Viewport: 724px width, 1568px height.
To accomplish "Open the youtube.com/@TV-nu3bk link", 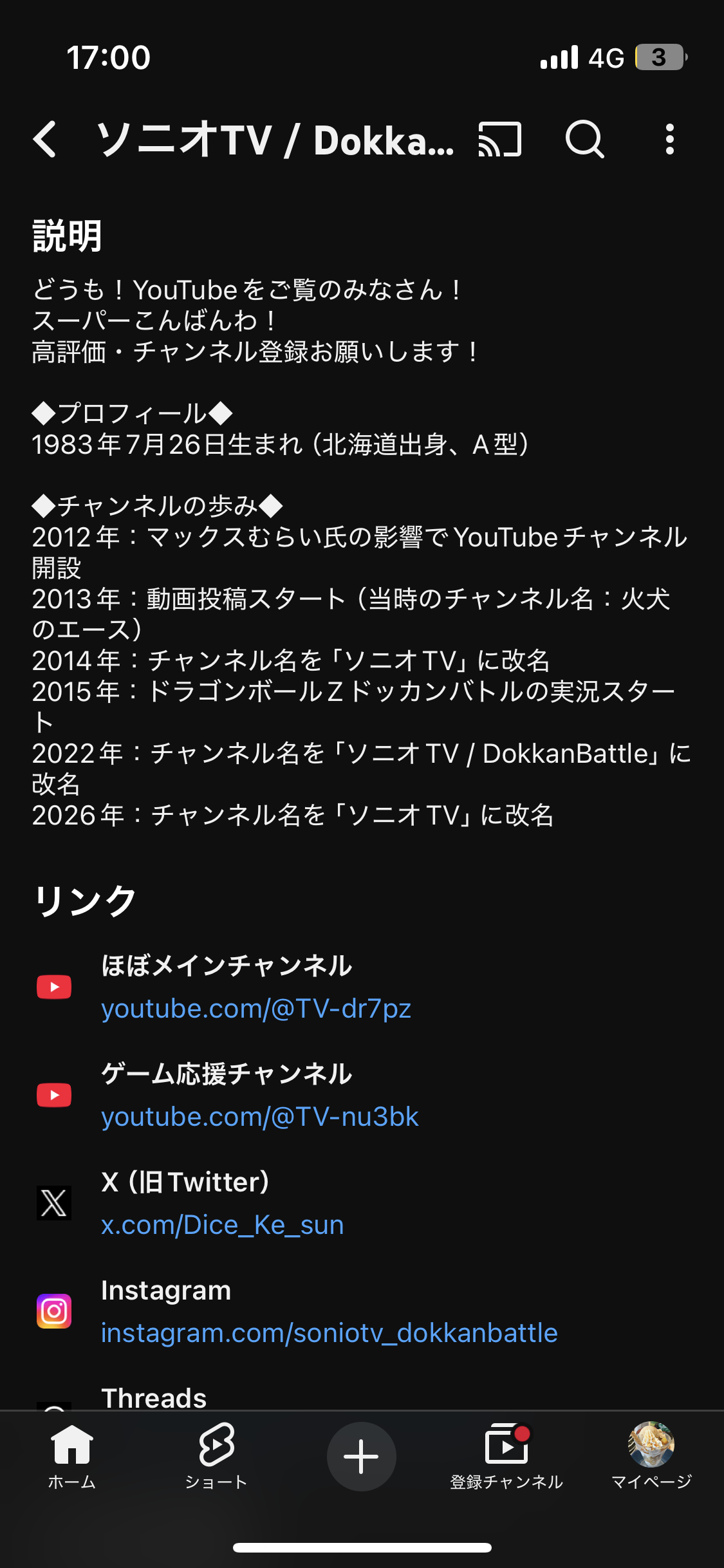I will click(x=260, y=1117).
